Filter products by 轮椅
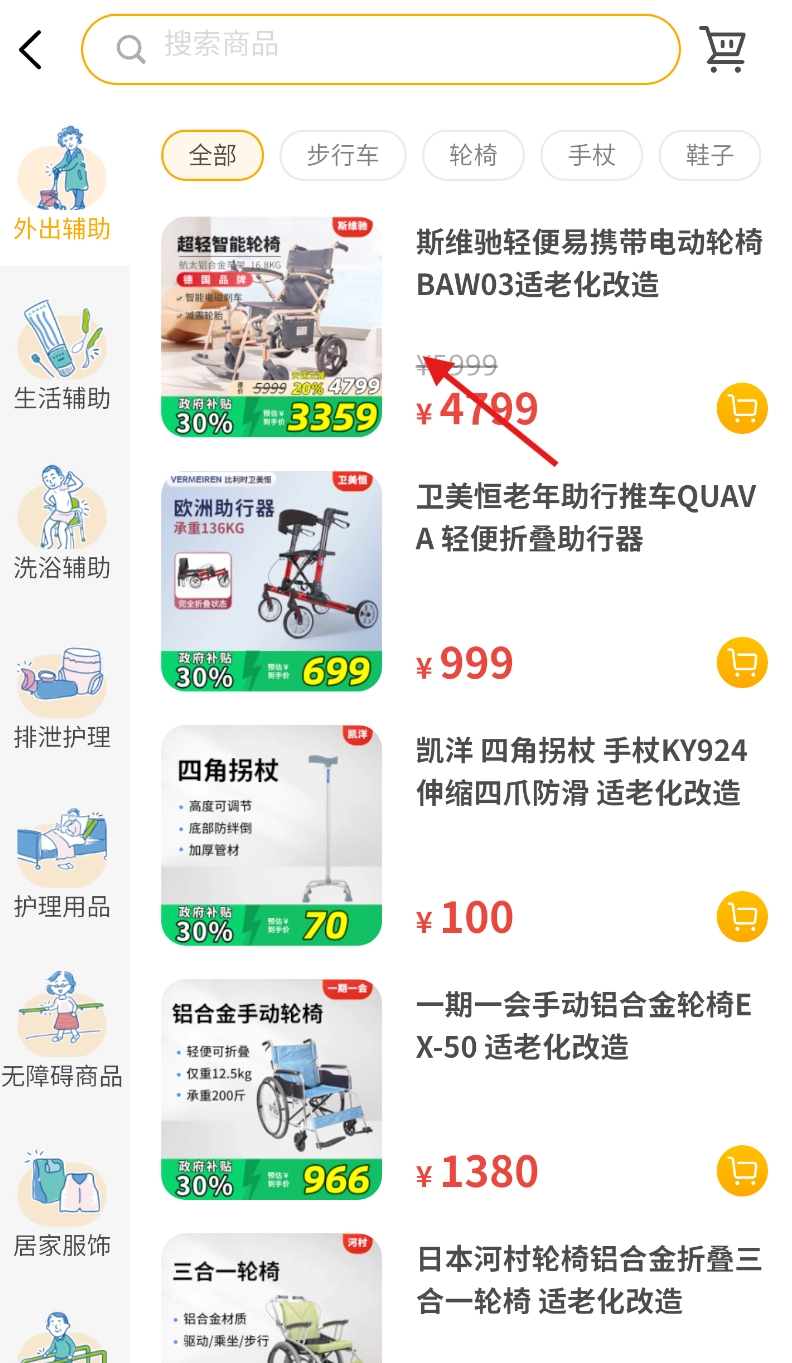 coord(473,156)
